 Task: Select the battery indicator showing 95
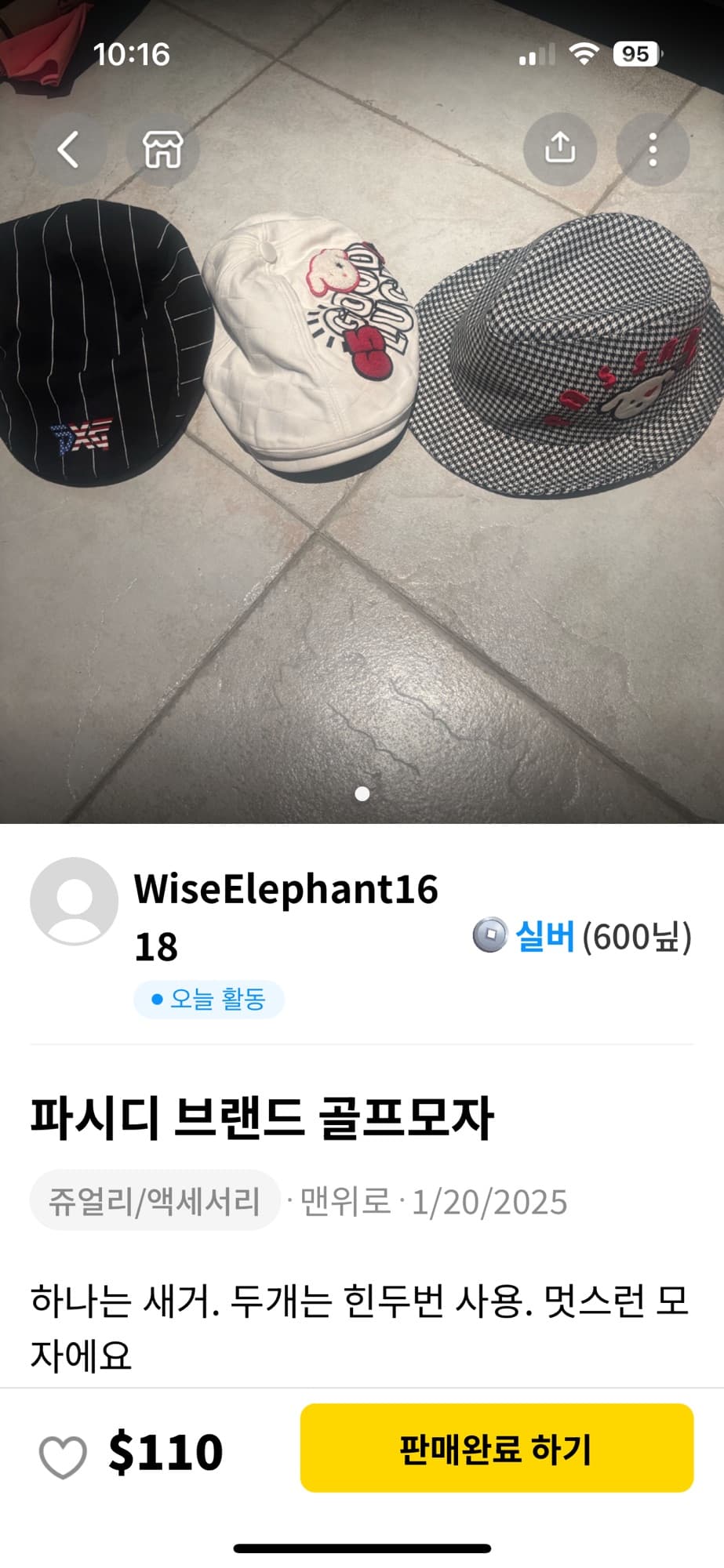(637, 53)
